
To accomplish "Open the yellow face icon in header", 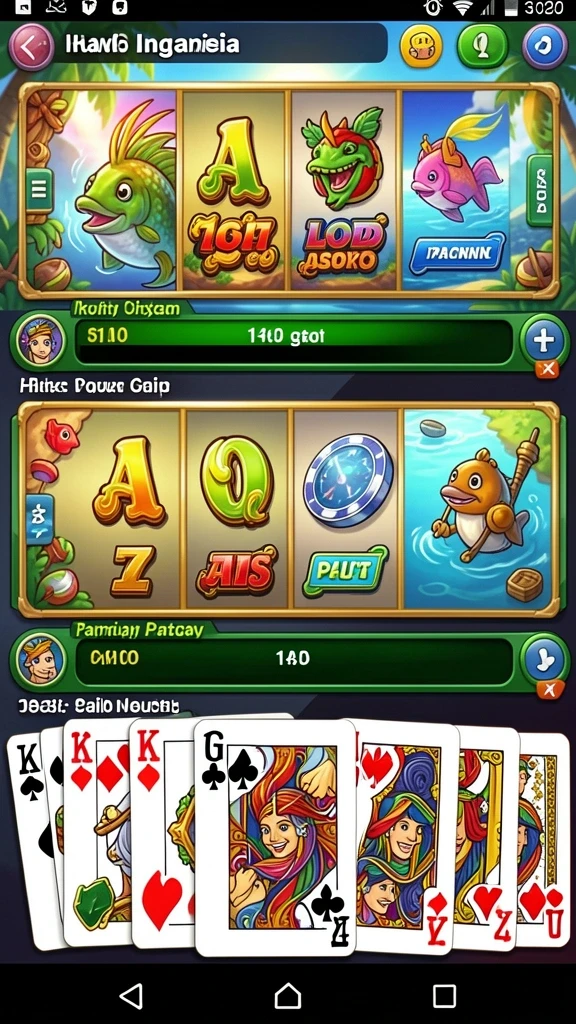I will 421,46.
